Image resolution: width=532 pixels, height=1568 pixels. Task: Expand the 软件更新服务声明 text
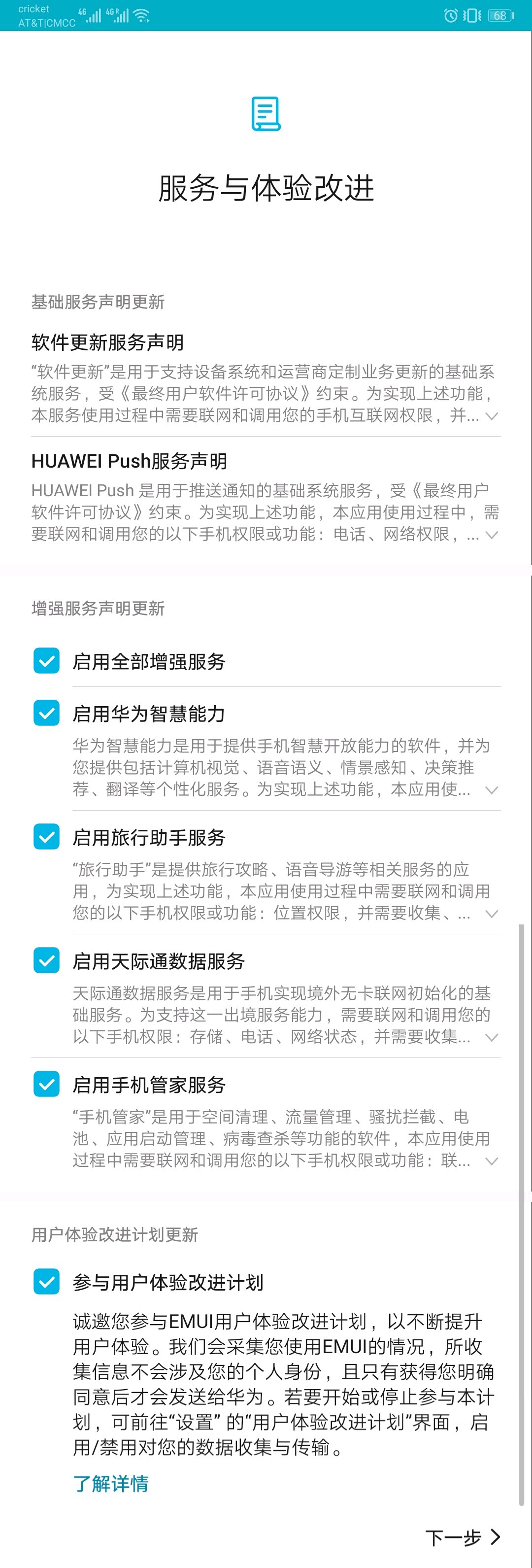click(x=492, y=416)
